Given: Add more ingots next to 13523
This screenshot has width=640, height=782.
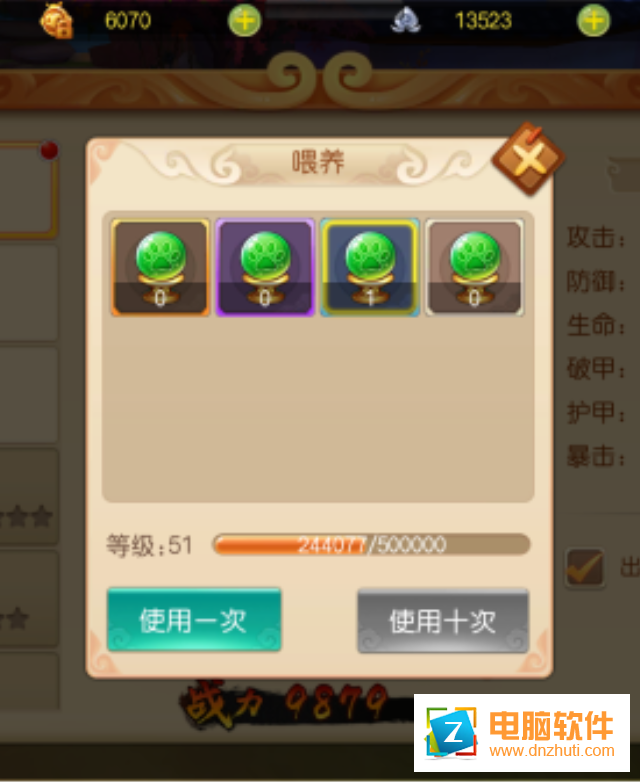Looking at the screenshot, I should coord(593,20).
